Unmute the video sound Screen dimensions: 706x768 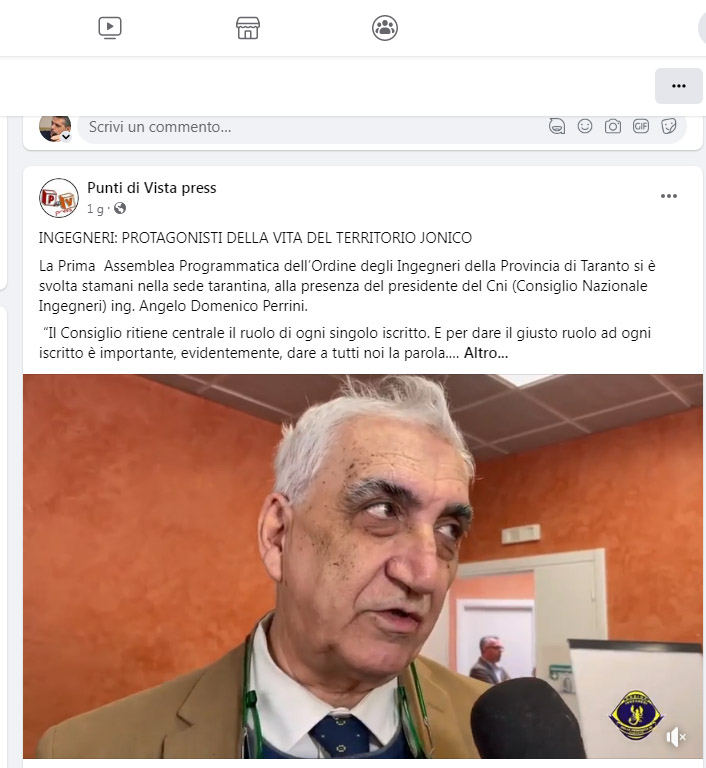point(677,738)
